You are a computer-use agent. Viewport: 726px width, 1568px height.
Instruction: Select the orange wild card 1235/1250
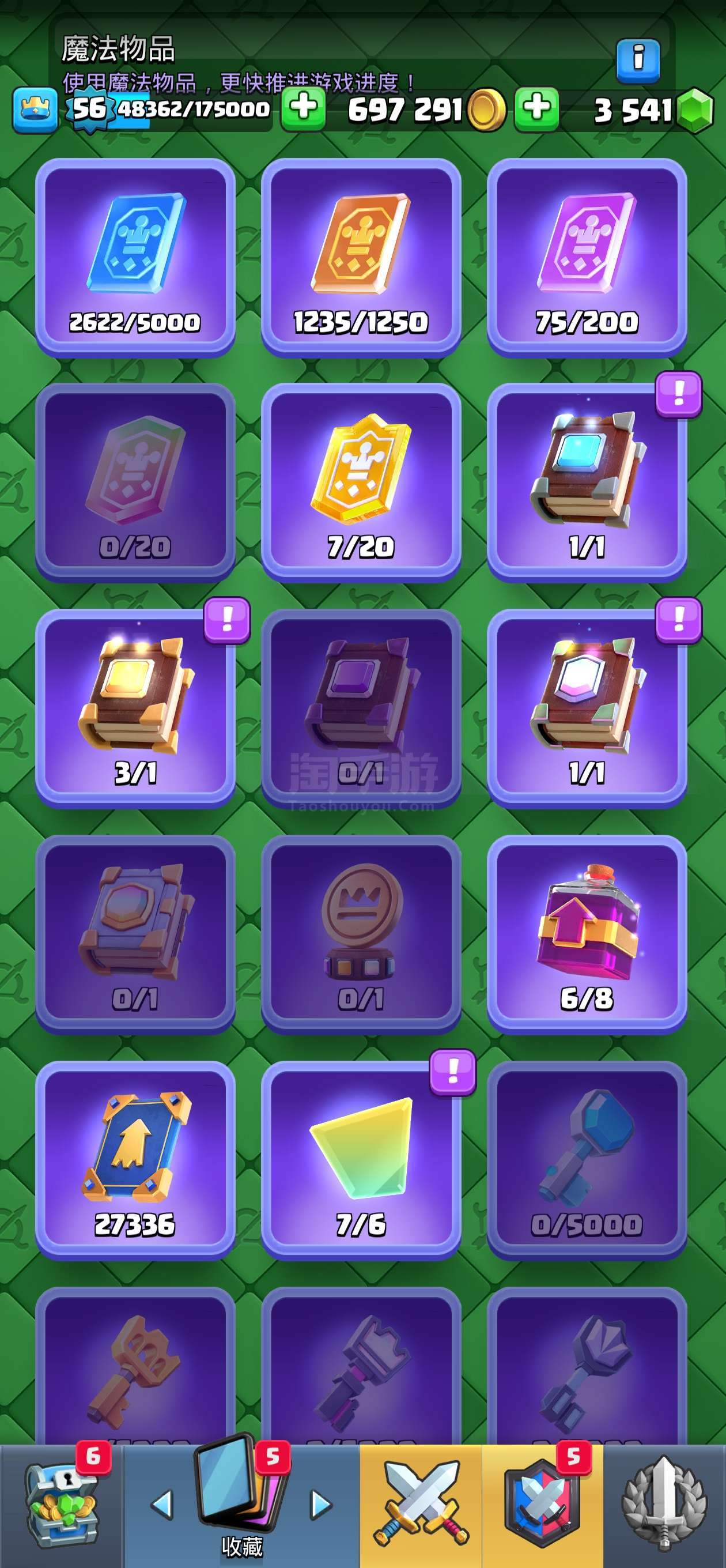coord(361,258)
